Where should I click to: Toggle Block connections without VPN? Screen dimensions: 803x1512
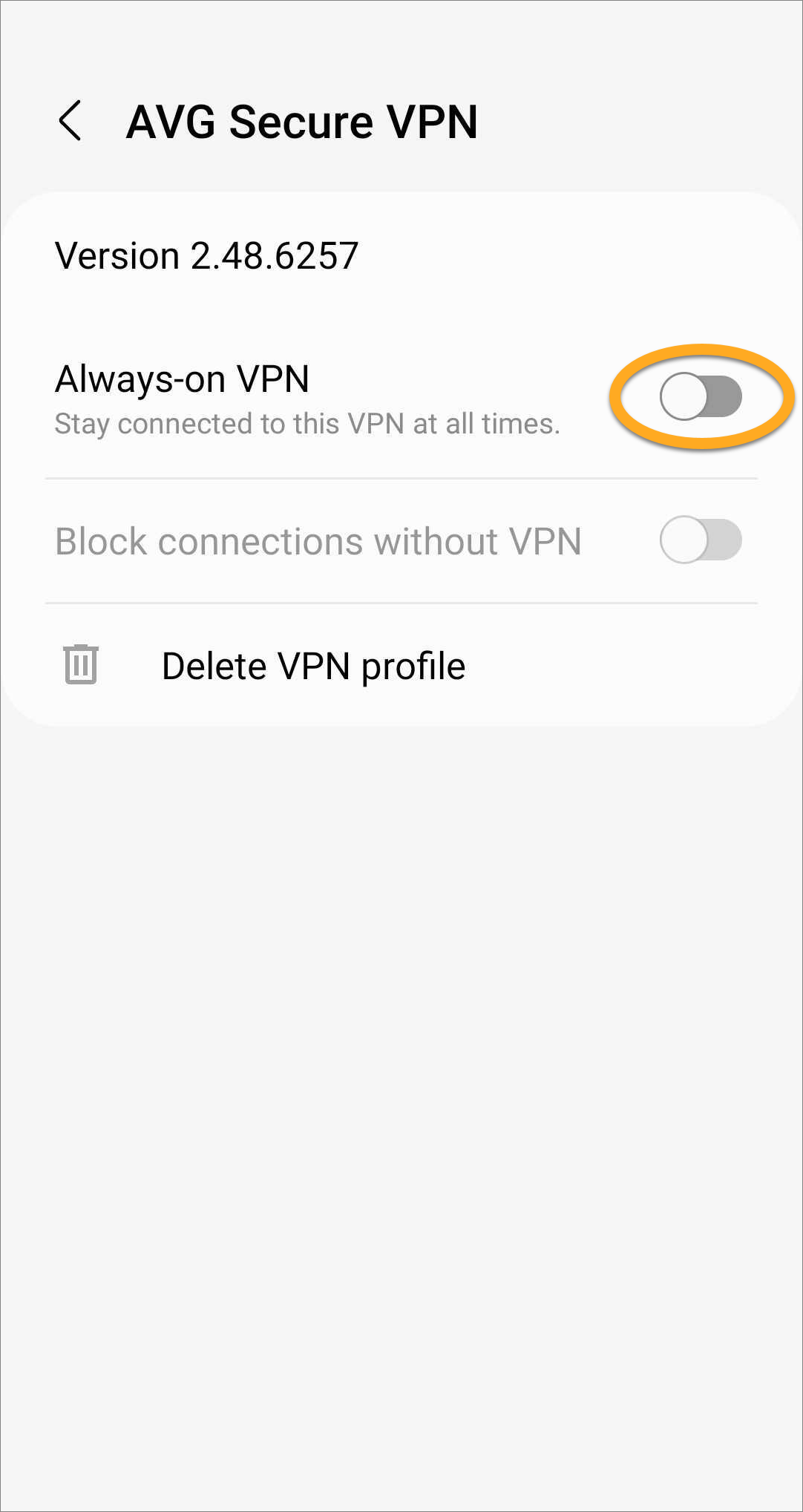point(701,540)
